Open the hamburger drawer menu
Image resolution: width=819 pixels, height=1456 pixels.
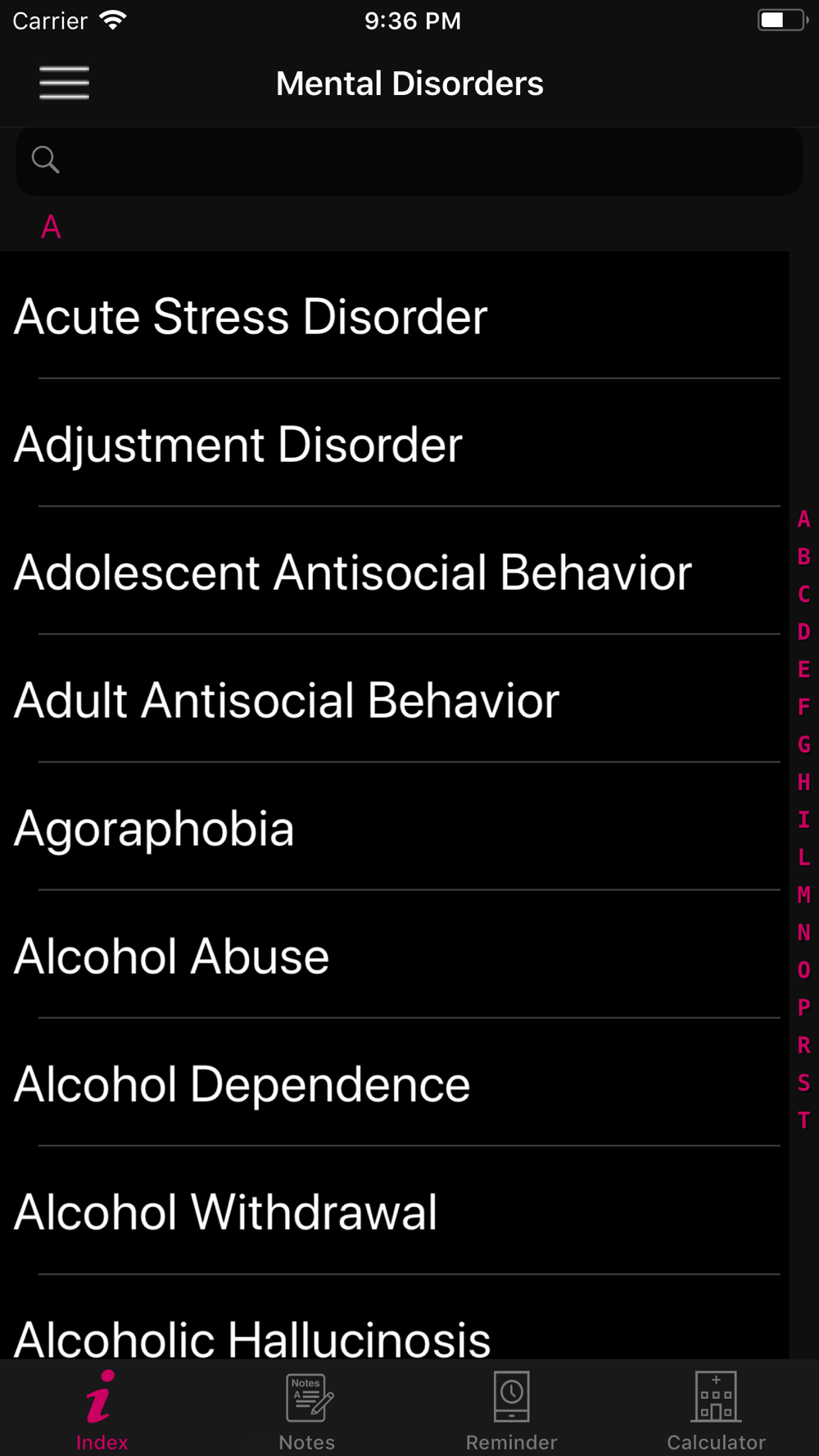point(64,83)
